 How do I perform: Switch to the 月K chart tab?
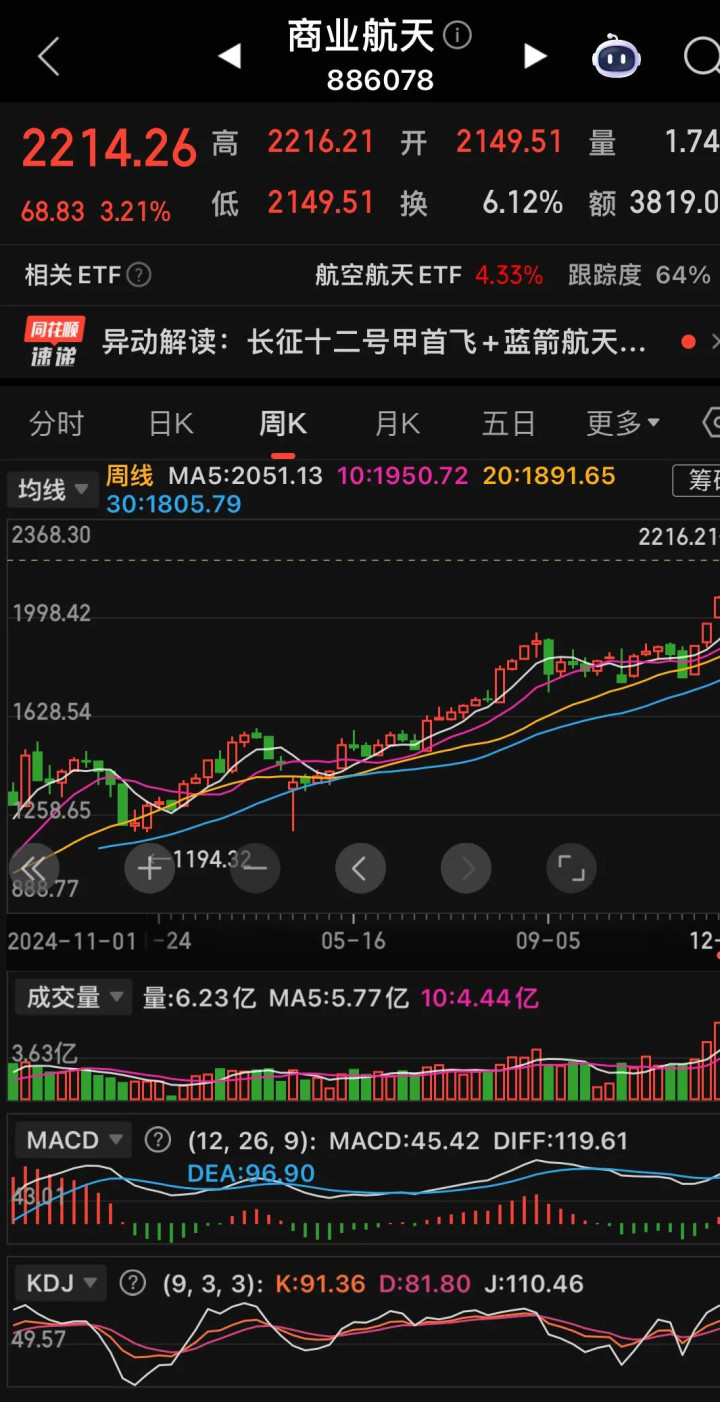click(x=397, y=424)
